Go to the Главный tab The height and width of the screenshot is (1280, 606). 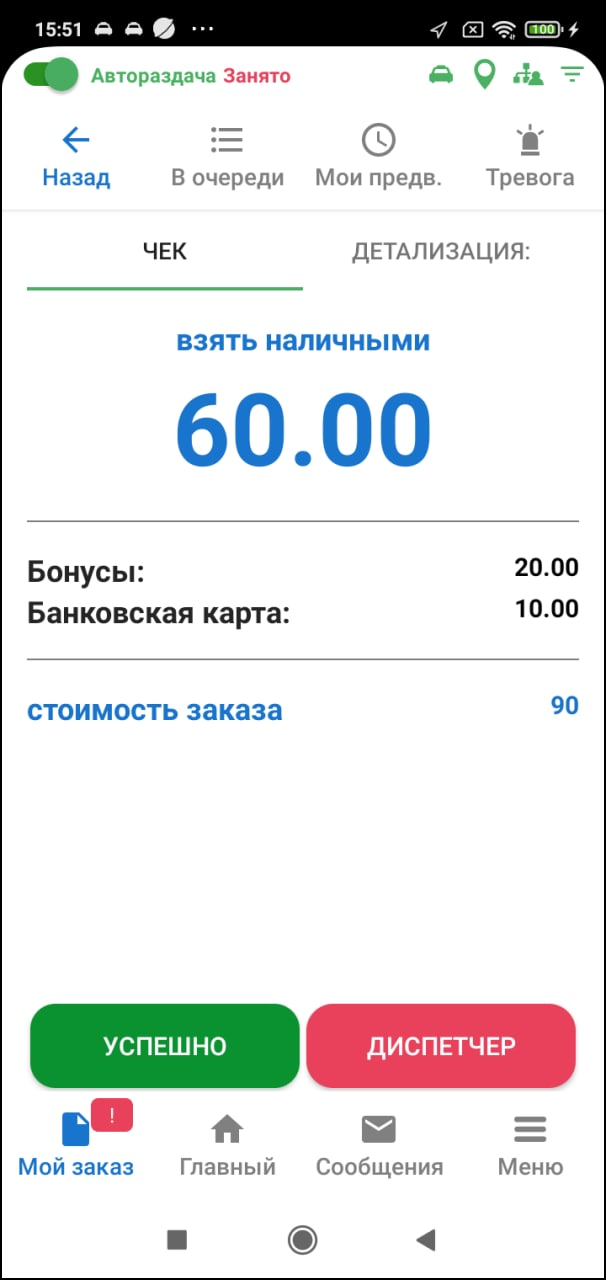click(227, 1146)
